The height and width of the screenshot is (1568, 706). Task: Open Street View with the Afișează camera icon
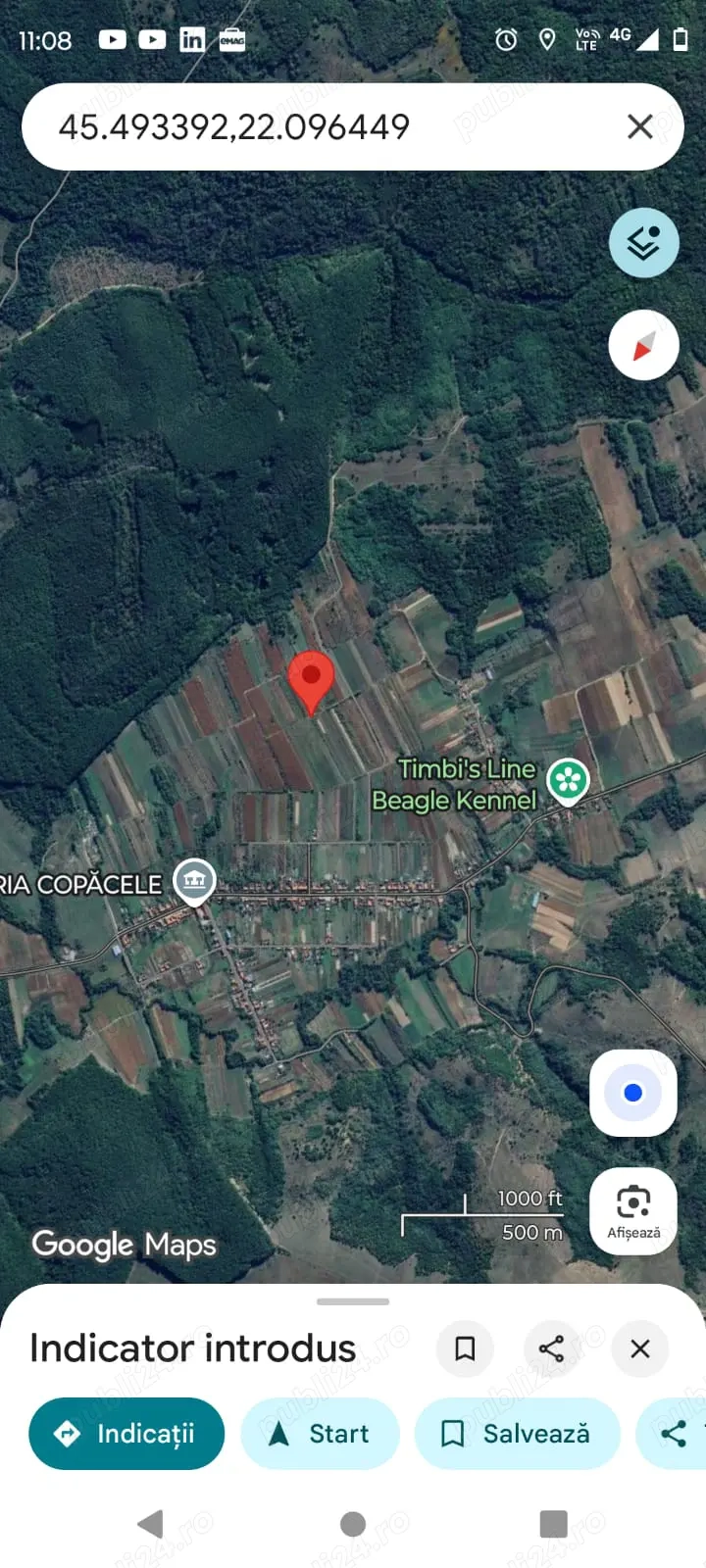(x=632, y=1211)
